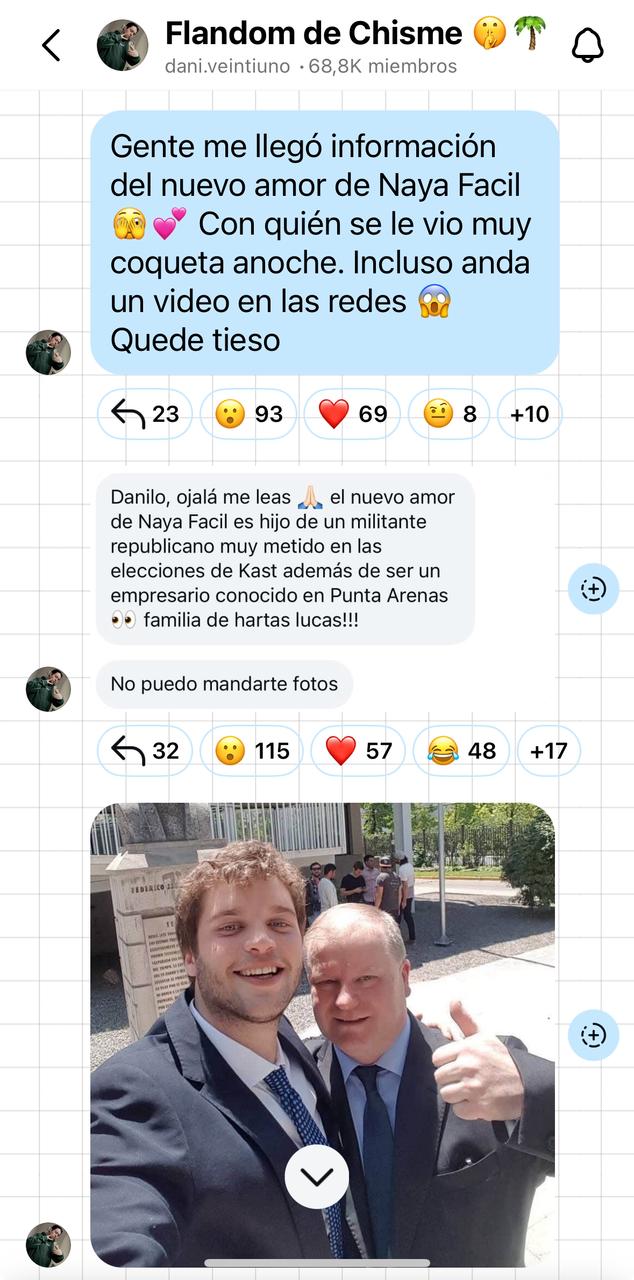Tap the laughing reaction showing 48
Viewport: 634px width, 1280px height.
pyautogui.click(x=461, y=750)
